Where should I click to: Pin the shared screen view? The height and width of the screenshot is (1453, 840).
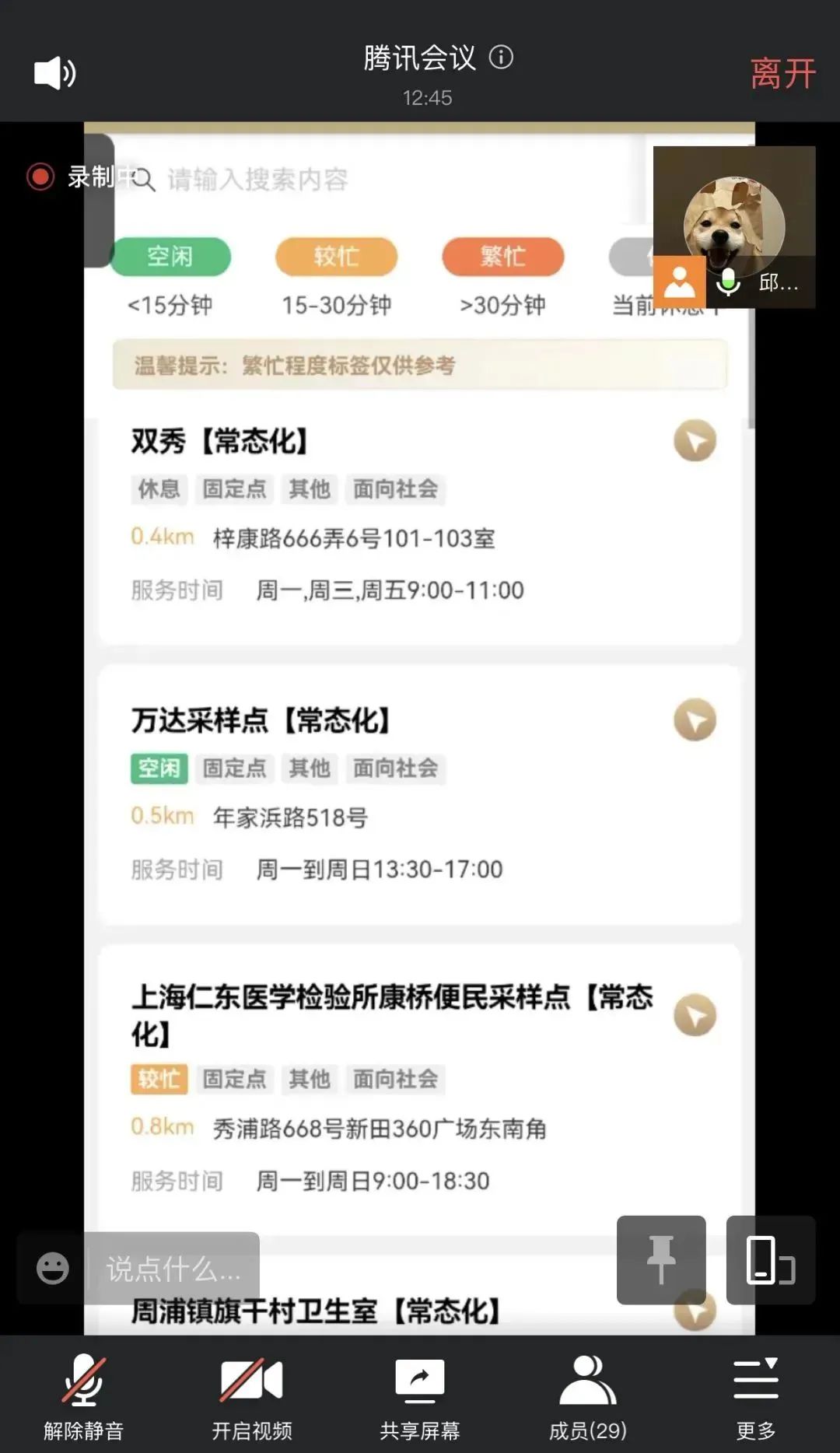(661, 1259)
